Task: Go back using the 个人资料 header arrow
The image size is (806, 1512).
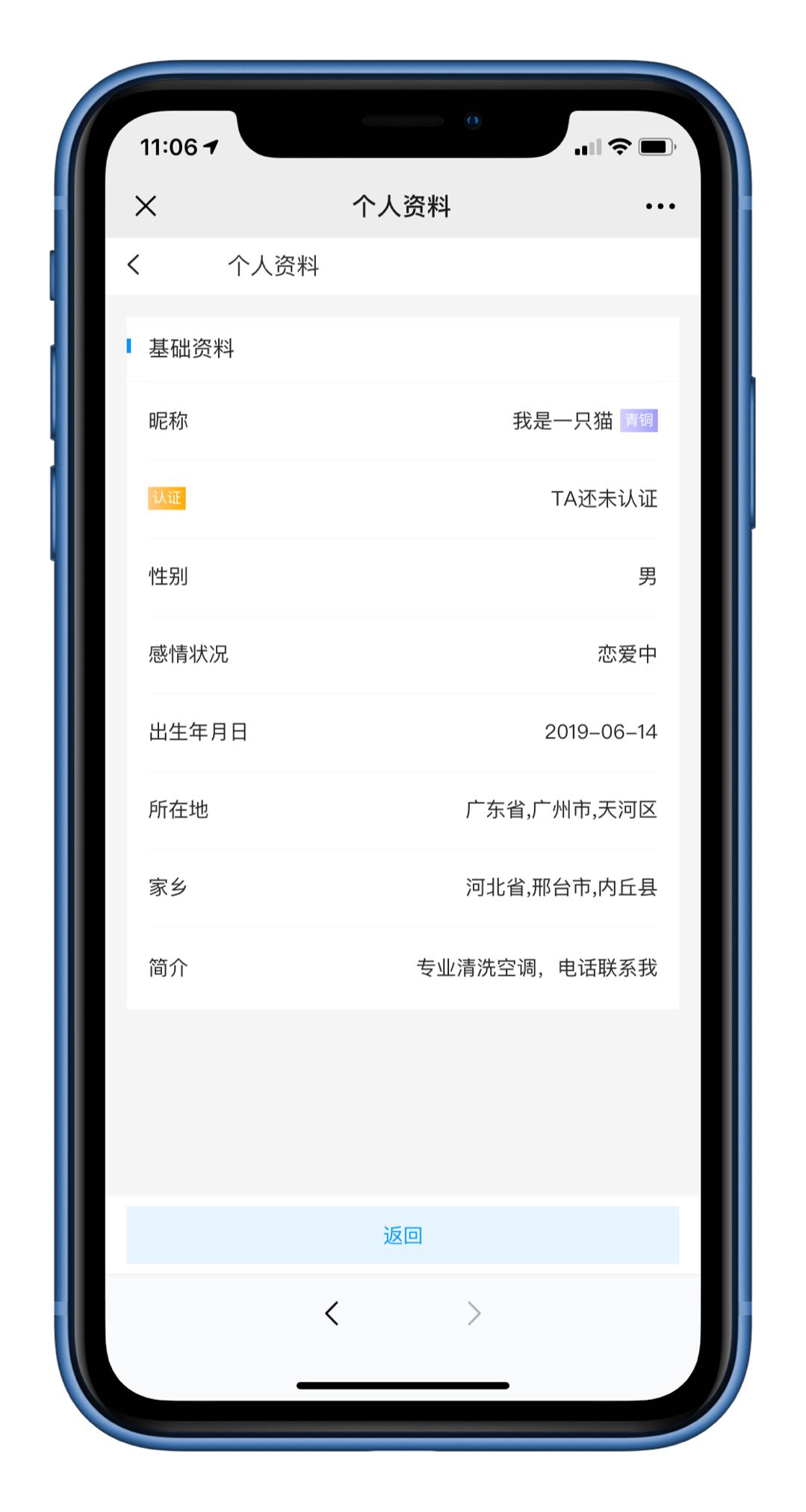Action: (x=134, y=264)
